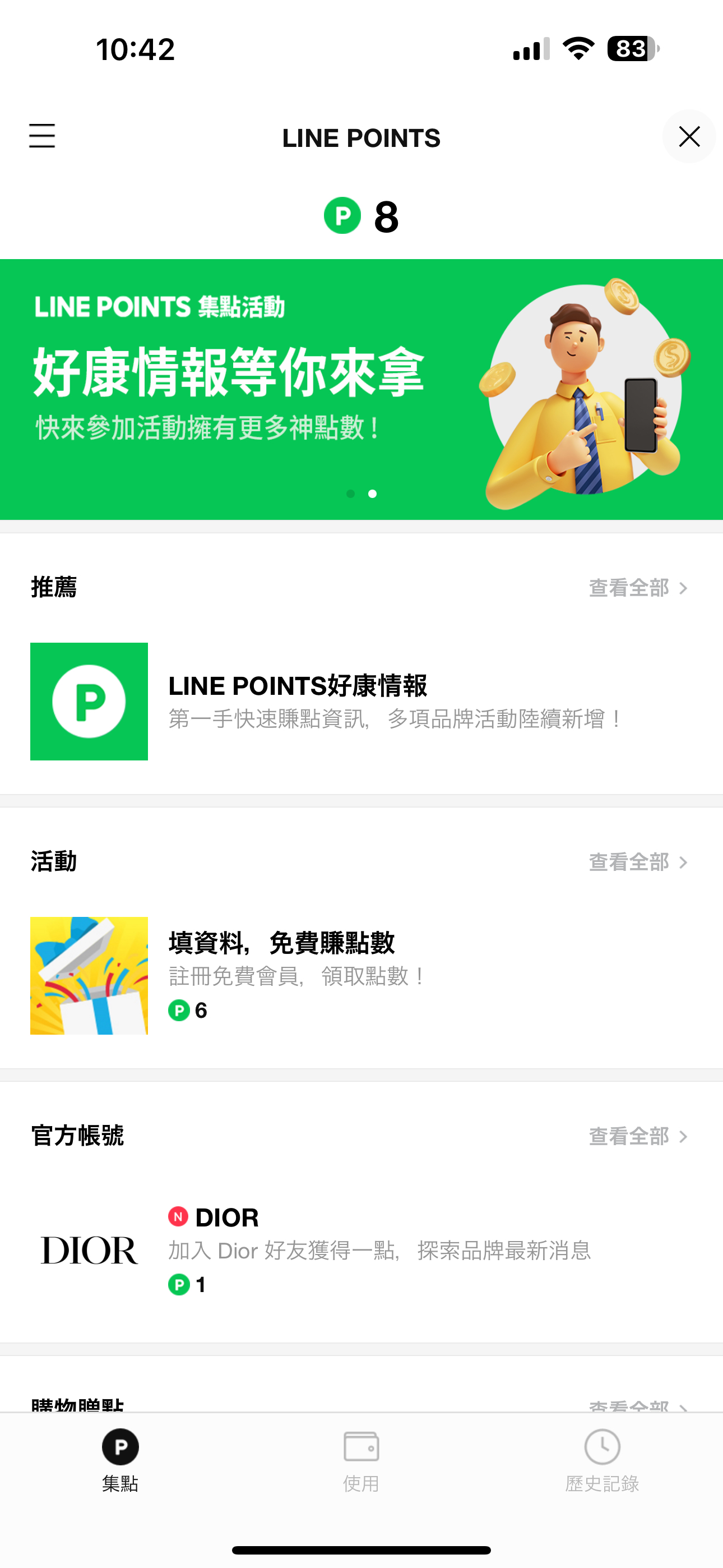This screenshot has width=723, height=1568.
Task: Open the hamburger menu
Action: tap(42, 136)
